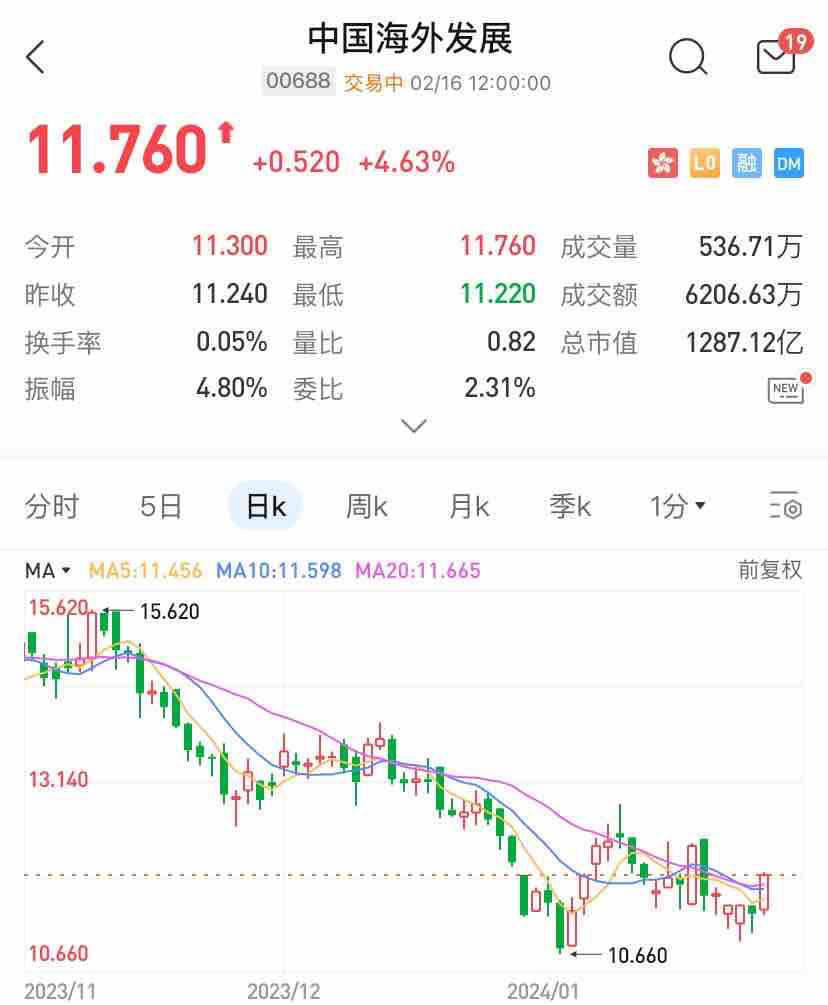Screen dimensions: 828x1005
Task: Select the 日k chart tab
Action: [265, 507]
